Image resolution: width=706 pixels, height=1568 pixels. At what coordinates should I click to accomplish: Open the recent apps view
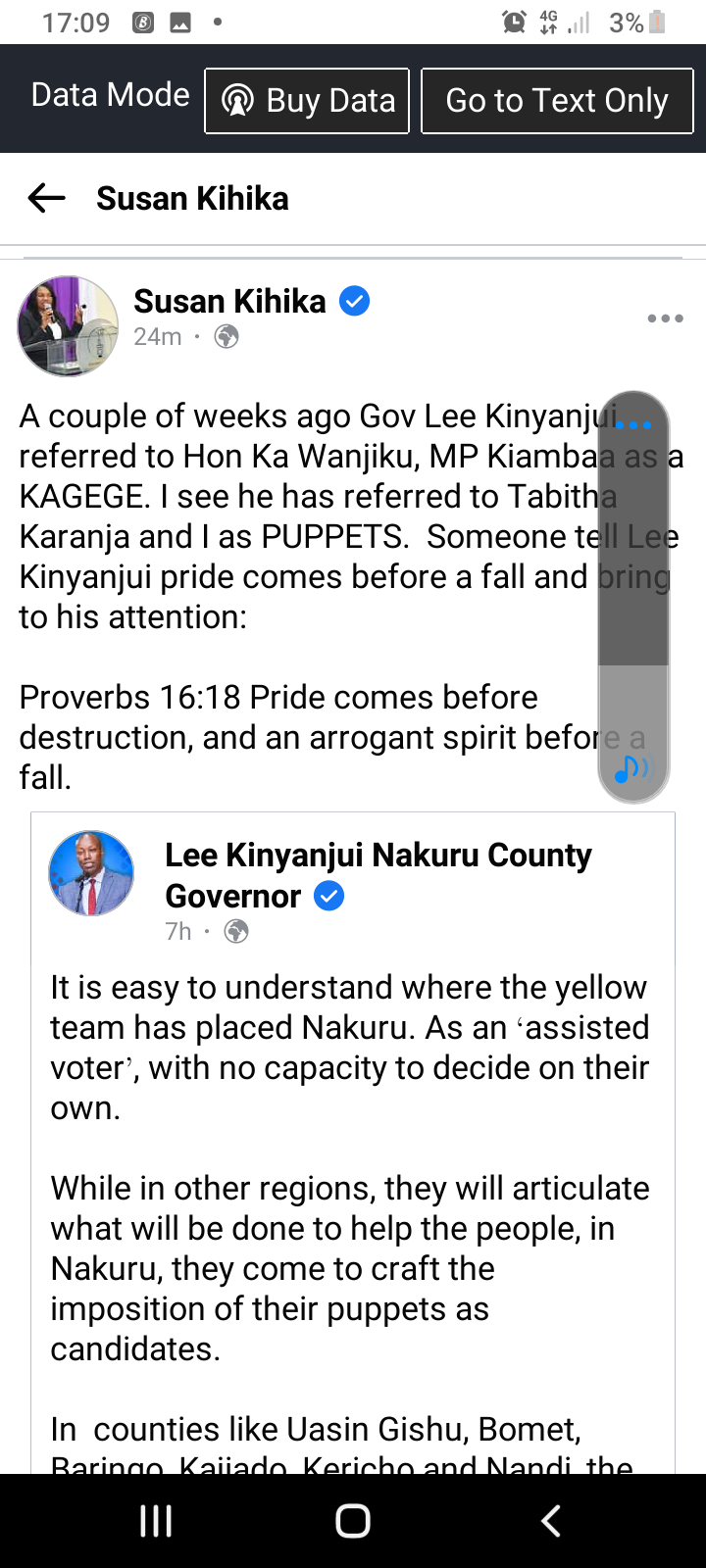[156, 1521]
